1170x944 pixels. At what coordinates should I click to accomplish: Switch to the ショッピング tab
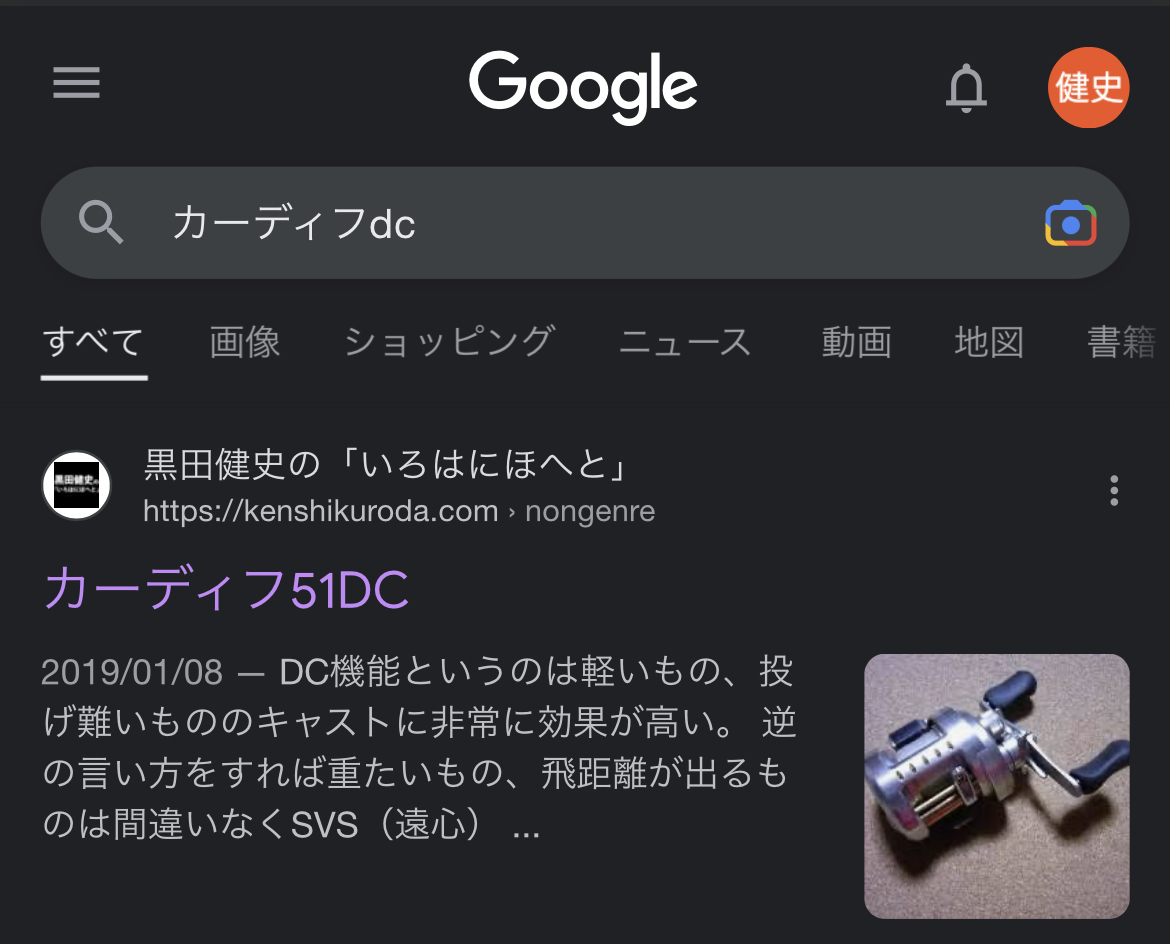449,343
